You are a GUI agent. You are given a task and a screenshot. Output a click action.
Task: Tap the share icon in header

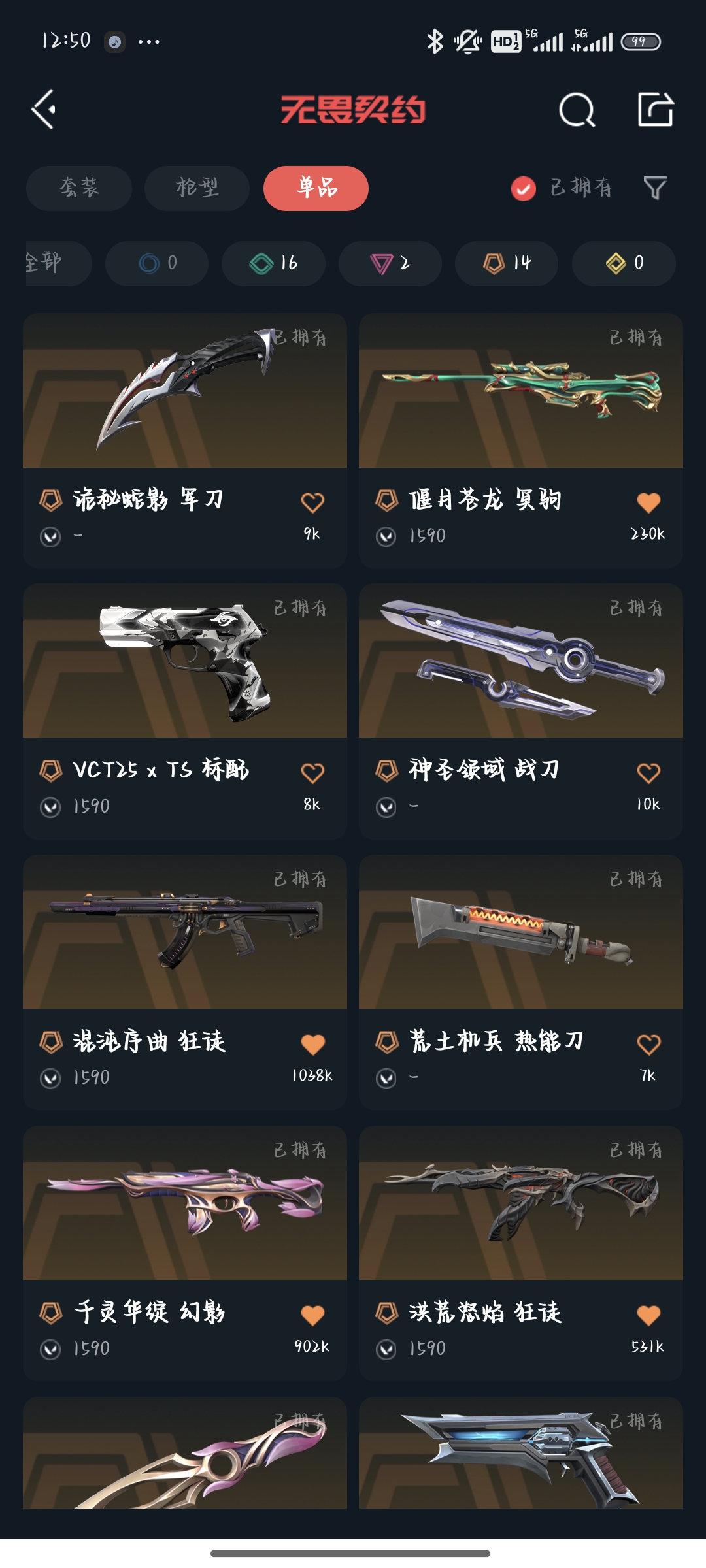tap(655, 109)
